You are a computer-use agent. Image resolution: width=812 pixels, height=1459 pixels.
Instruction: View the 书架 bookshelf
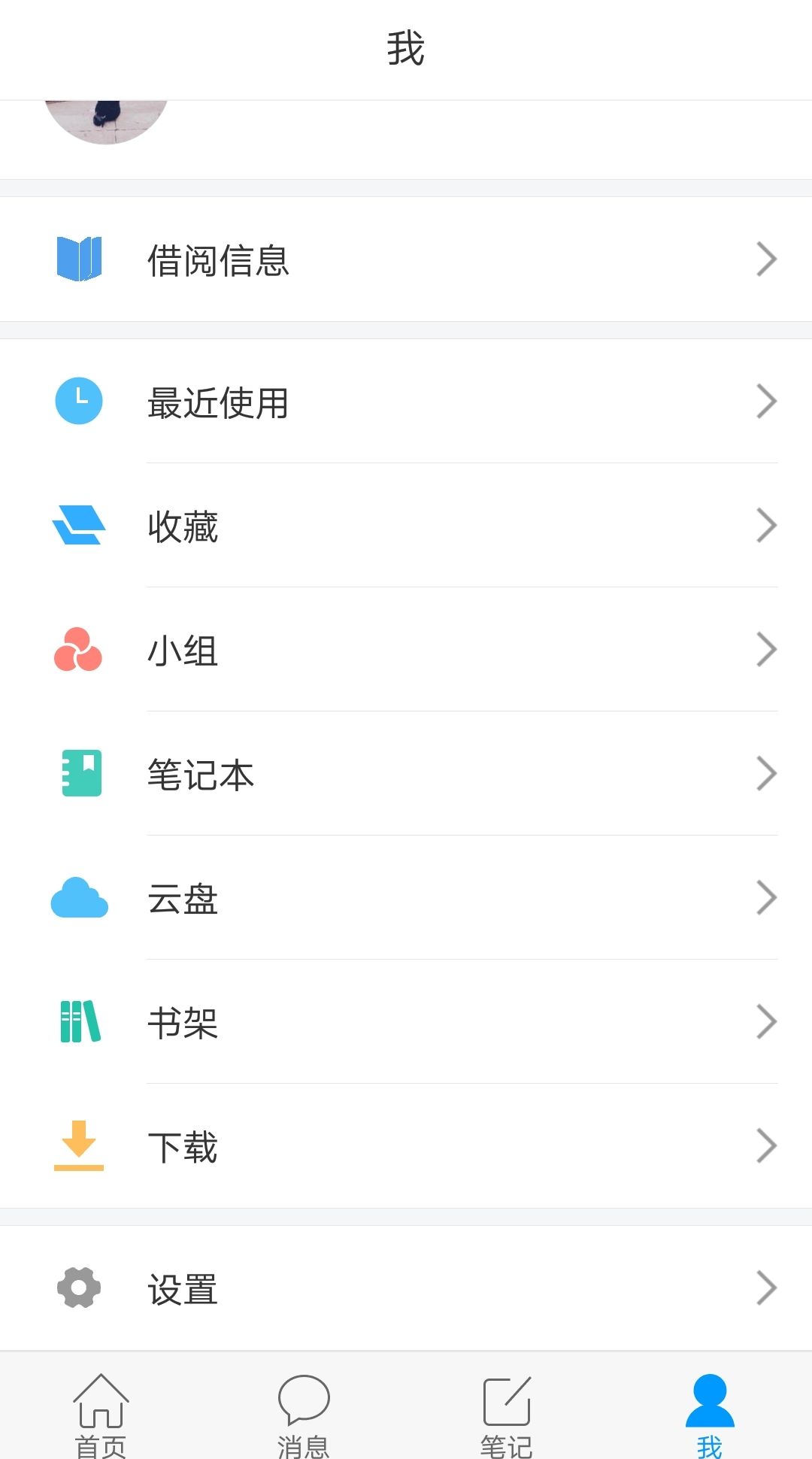pos(406,1022)
